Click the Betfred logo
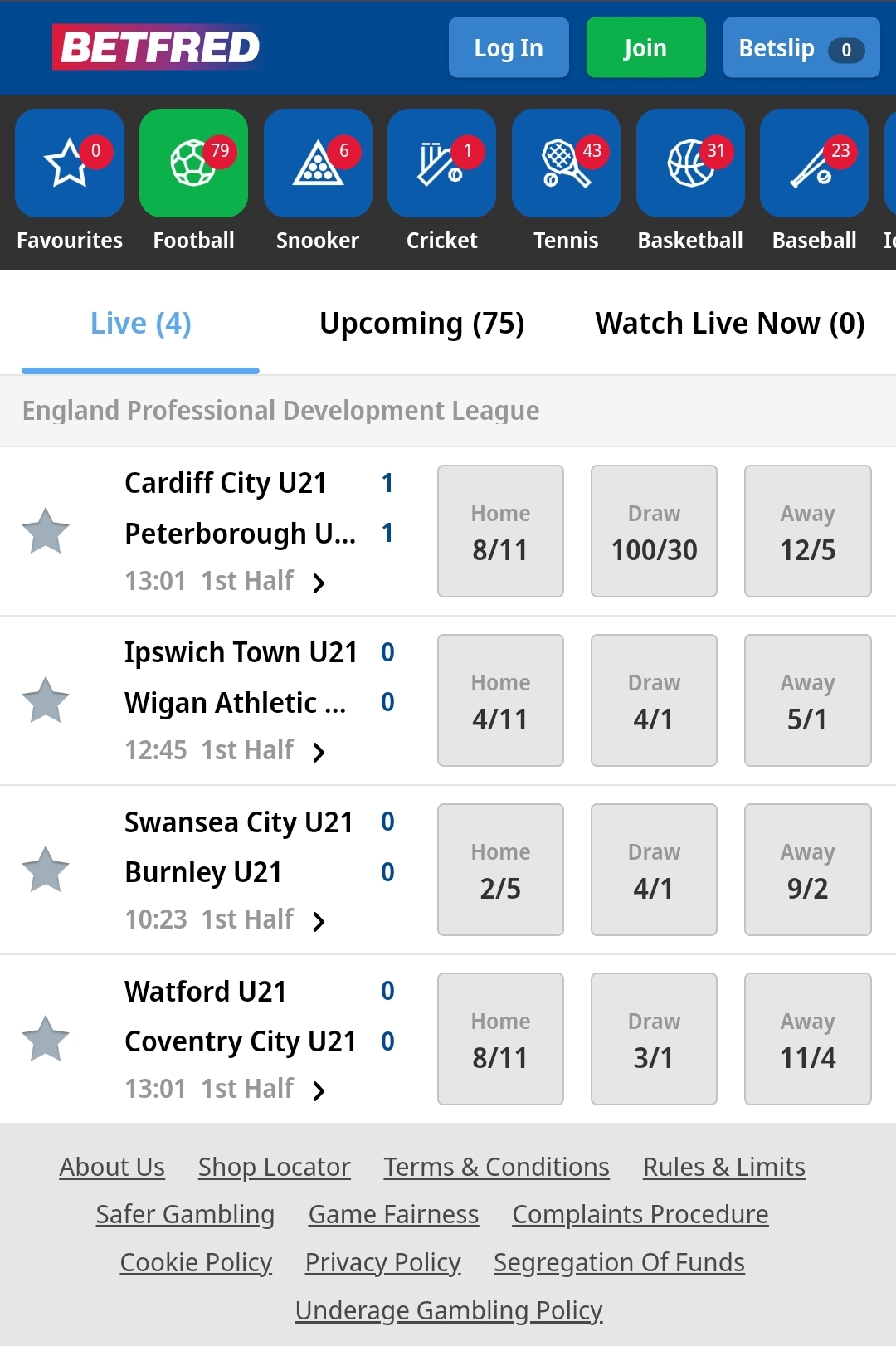 pos(154,47)
